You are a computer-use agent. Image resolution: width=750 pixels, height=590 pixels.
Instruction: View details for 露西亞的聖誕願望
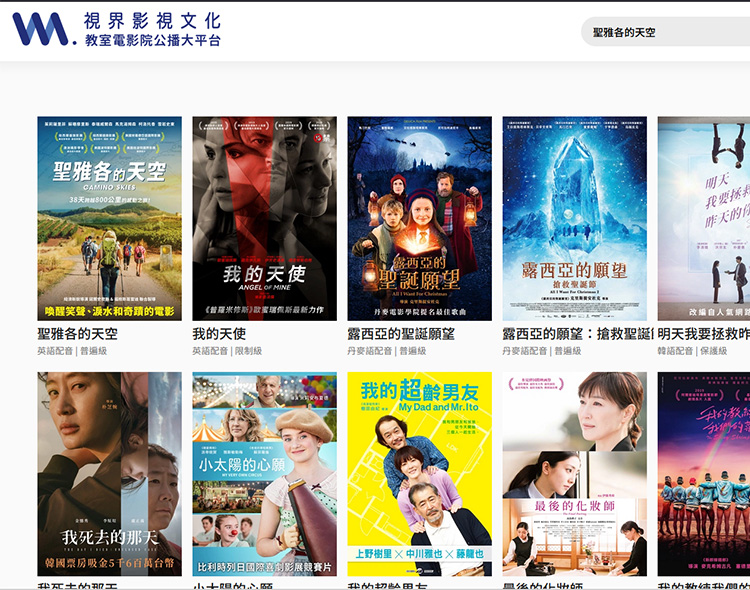[x=420, y=218]
